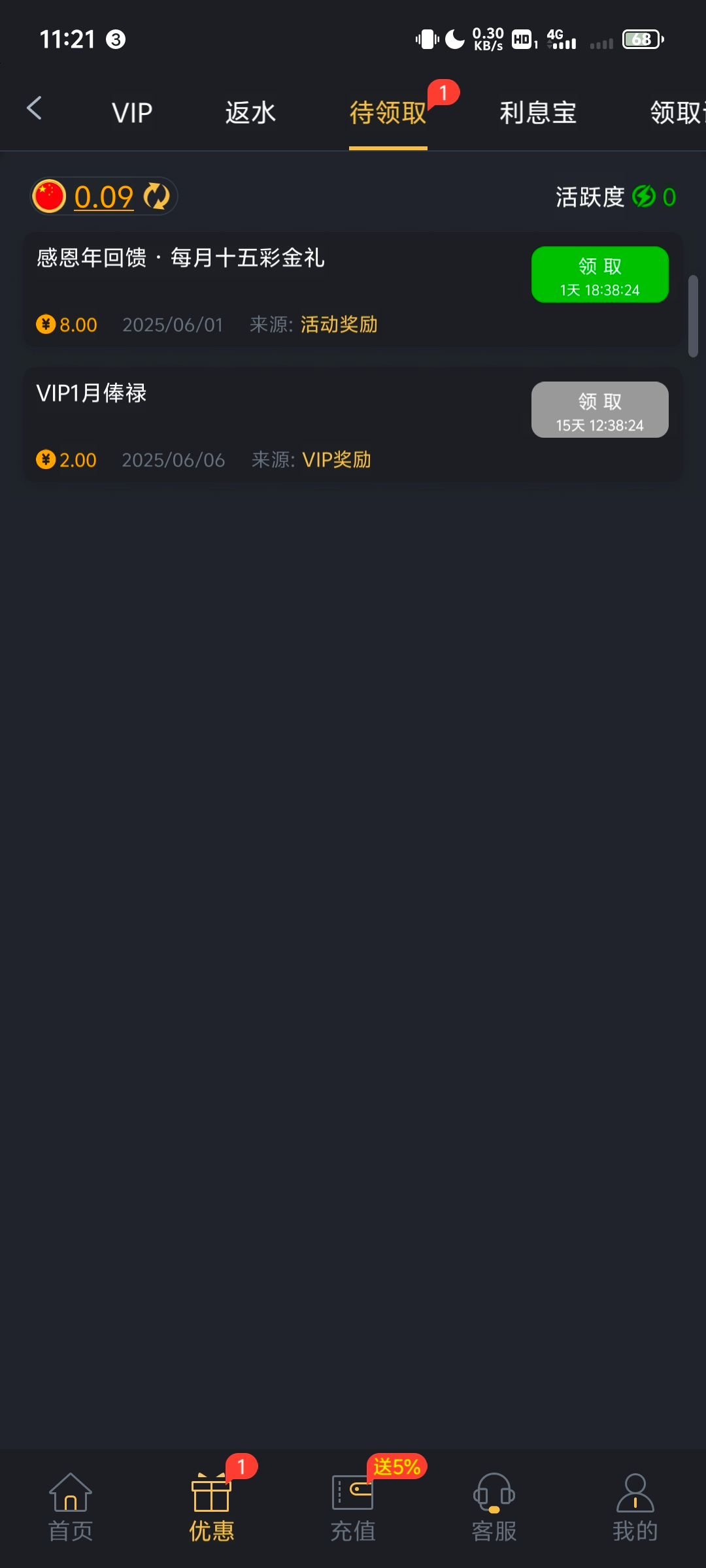Refresh the balance with the circular refresh icon
Screen dimensions: 706x1568
(156, 196)
